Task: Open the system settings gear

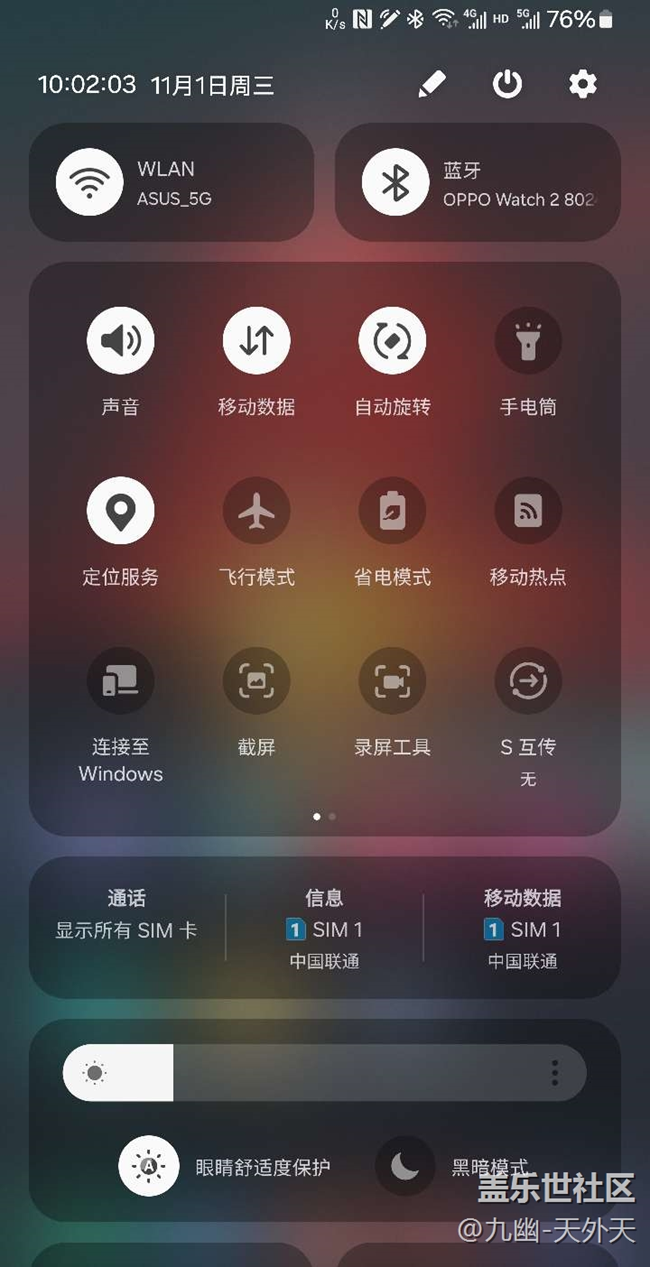Action: point(583,85)
